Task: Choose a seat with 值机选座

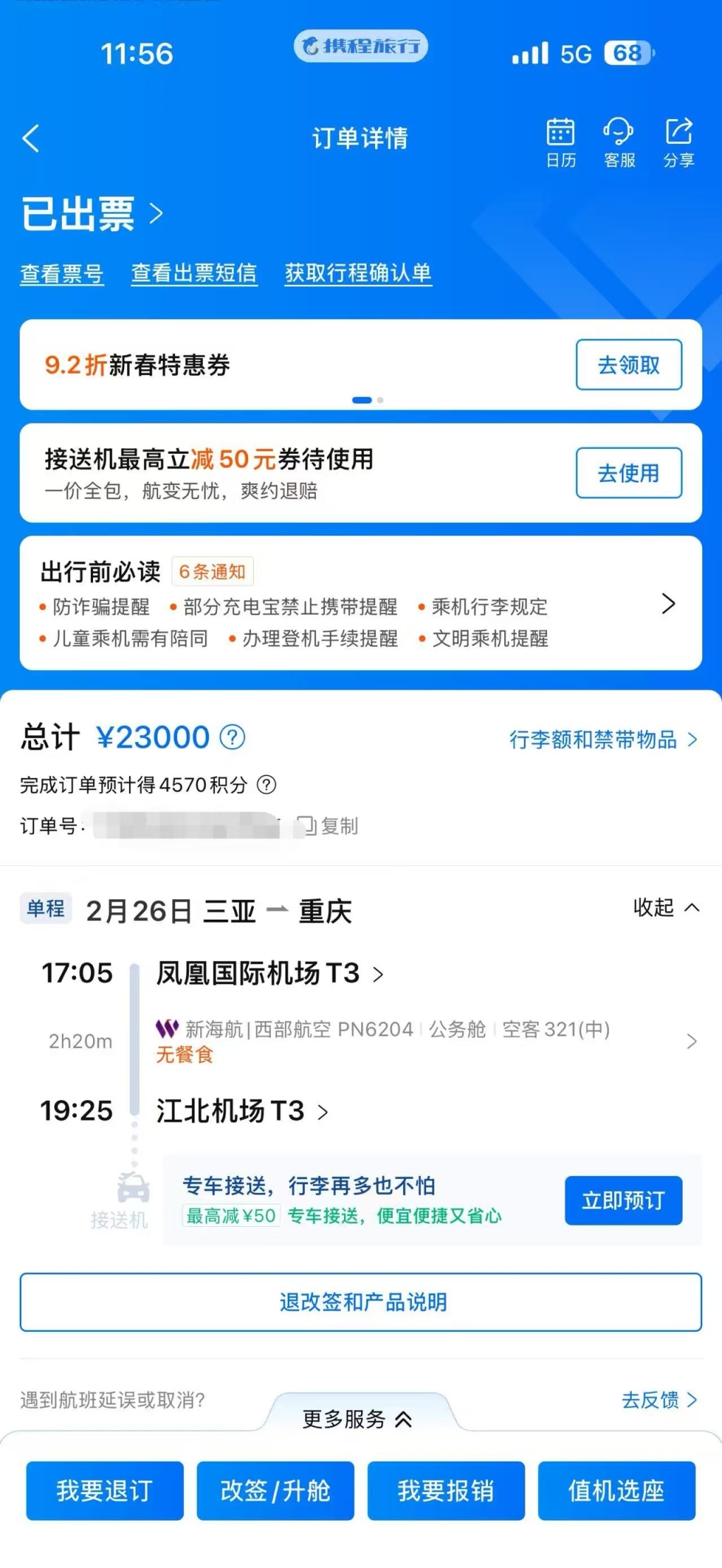Action: (616, 1490)
